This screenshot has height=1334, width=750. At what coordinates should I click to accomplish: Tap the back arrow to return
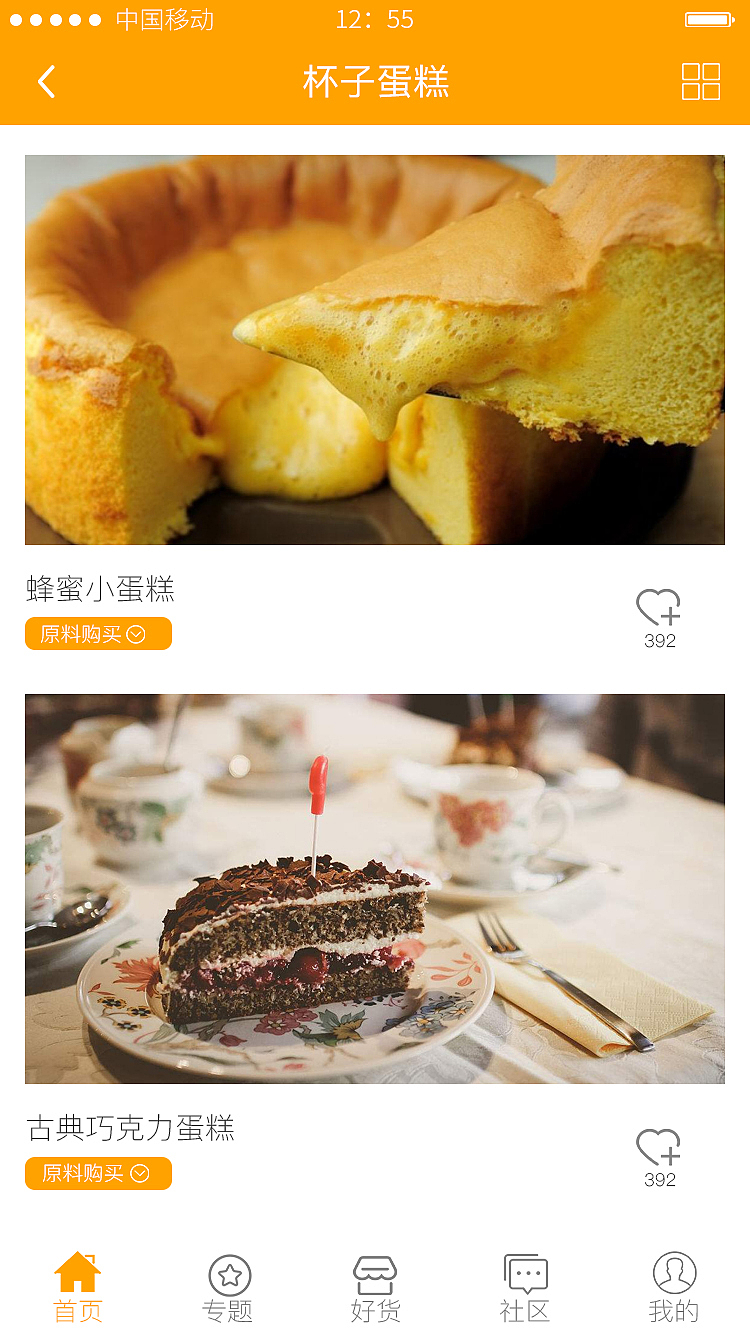click(x=46, y=81)
